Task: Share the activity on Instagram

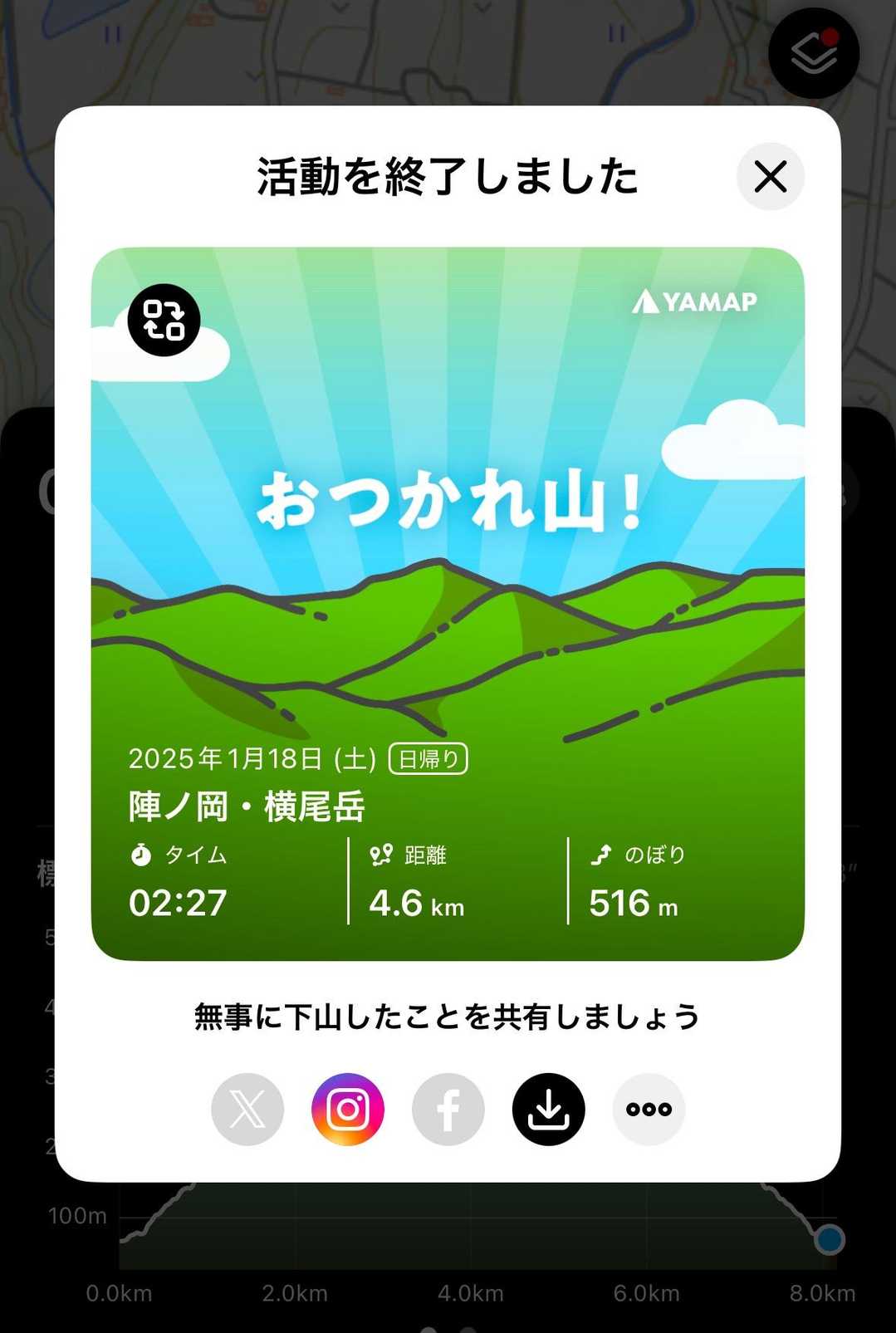Action: 348,1109
